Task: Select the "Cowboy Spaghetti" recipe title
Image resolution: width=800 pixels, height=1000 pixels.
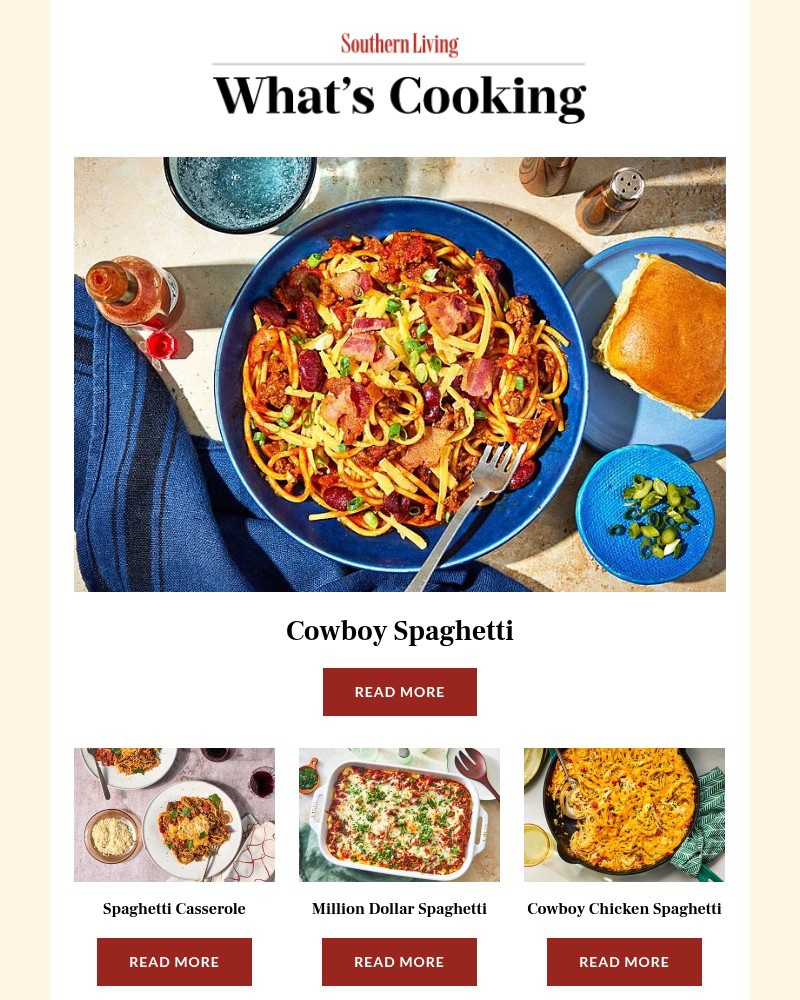Action: point(399,630)
